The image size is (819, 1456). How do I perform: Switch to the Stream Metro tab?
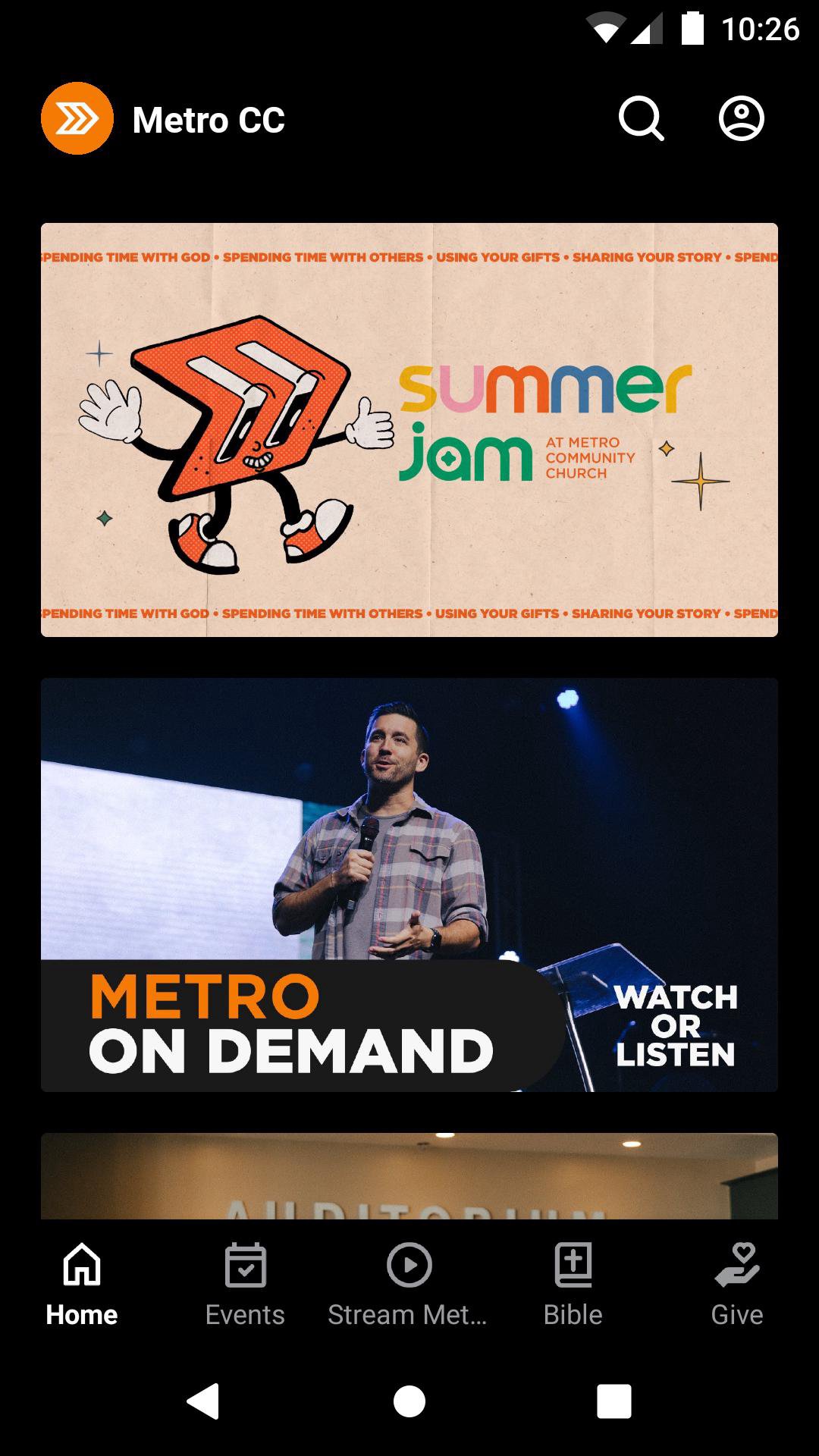409,1283
